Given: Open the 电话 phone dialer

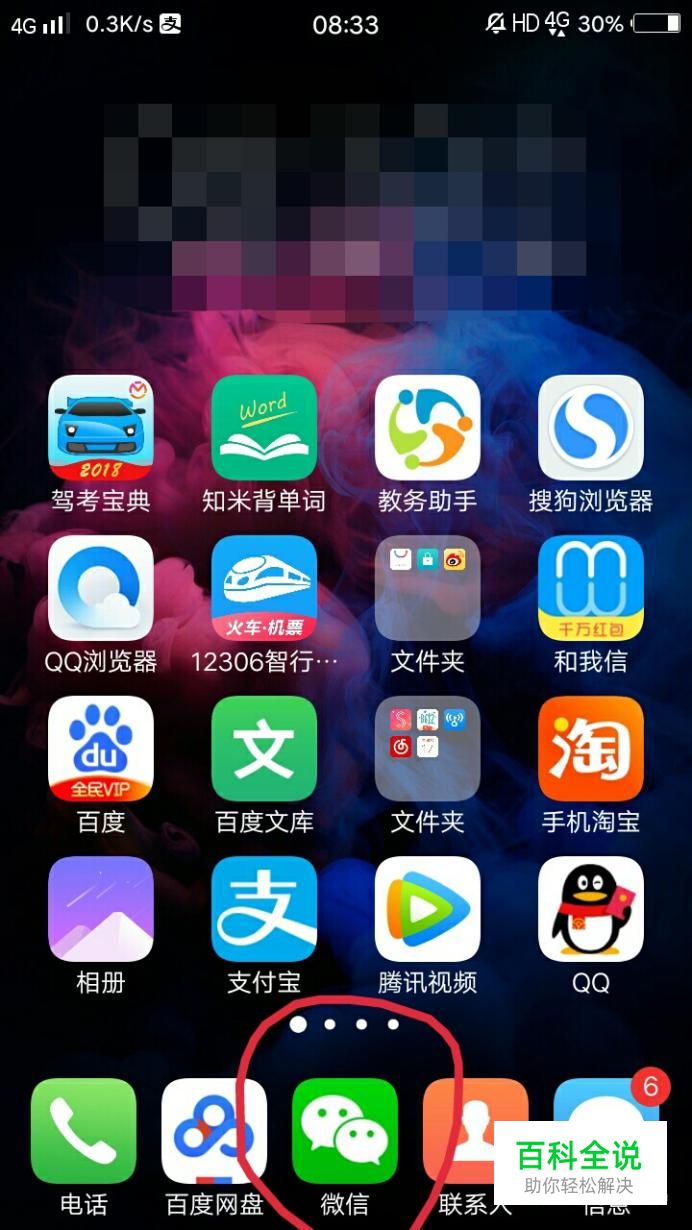Looking at the screenshot, I should point(83,1130).
